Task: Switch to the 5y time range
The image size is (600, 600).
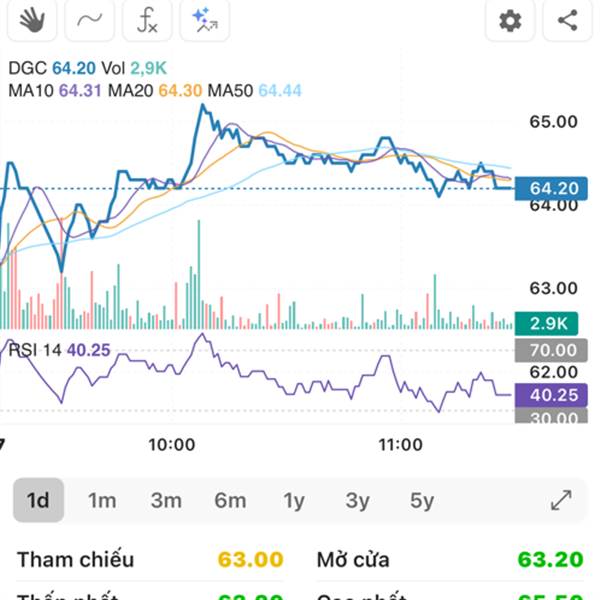Action: (422, 500)
